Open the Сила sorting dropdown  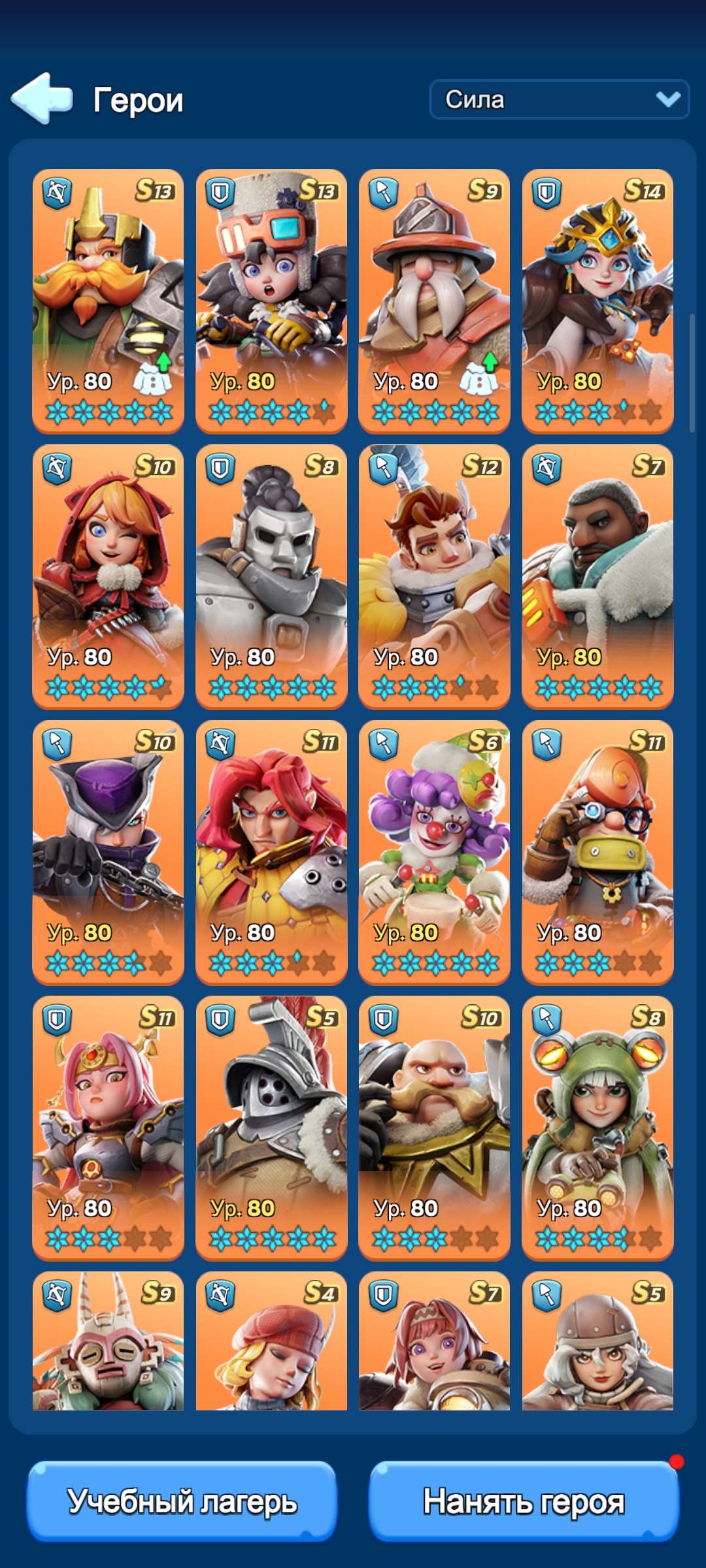[x=559, y=99]
